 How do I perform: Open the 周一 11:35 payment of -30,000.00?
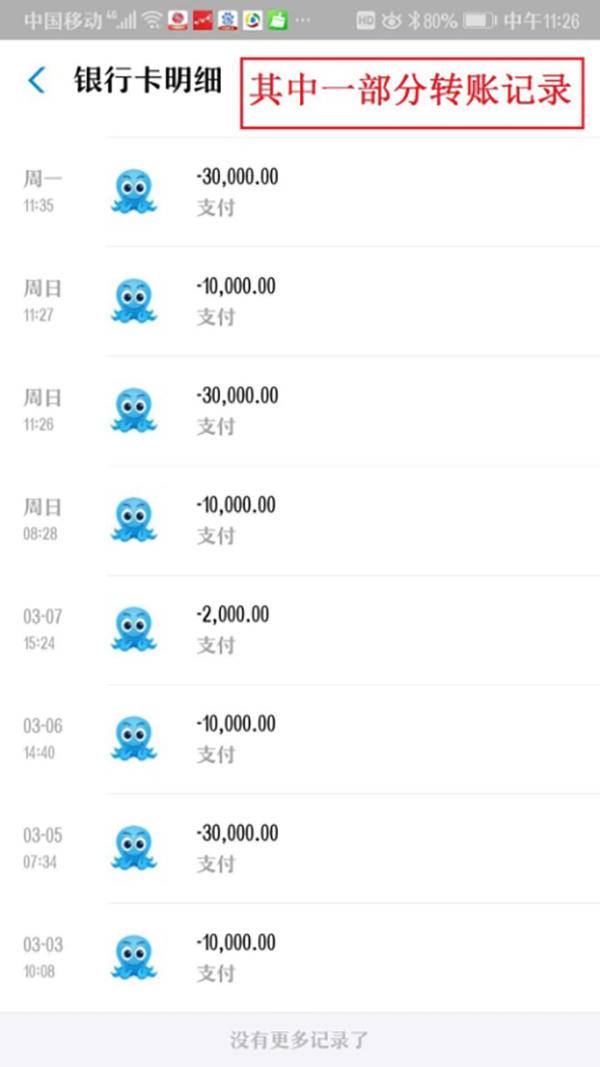point(300,191)
